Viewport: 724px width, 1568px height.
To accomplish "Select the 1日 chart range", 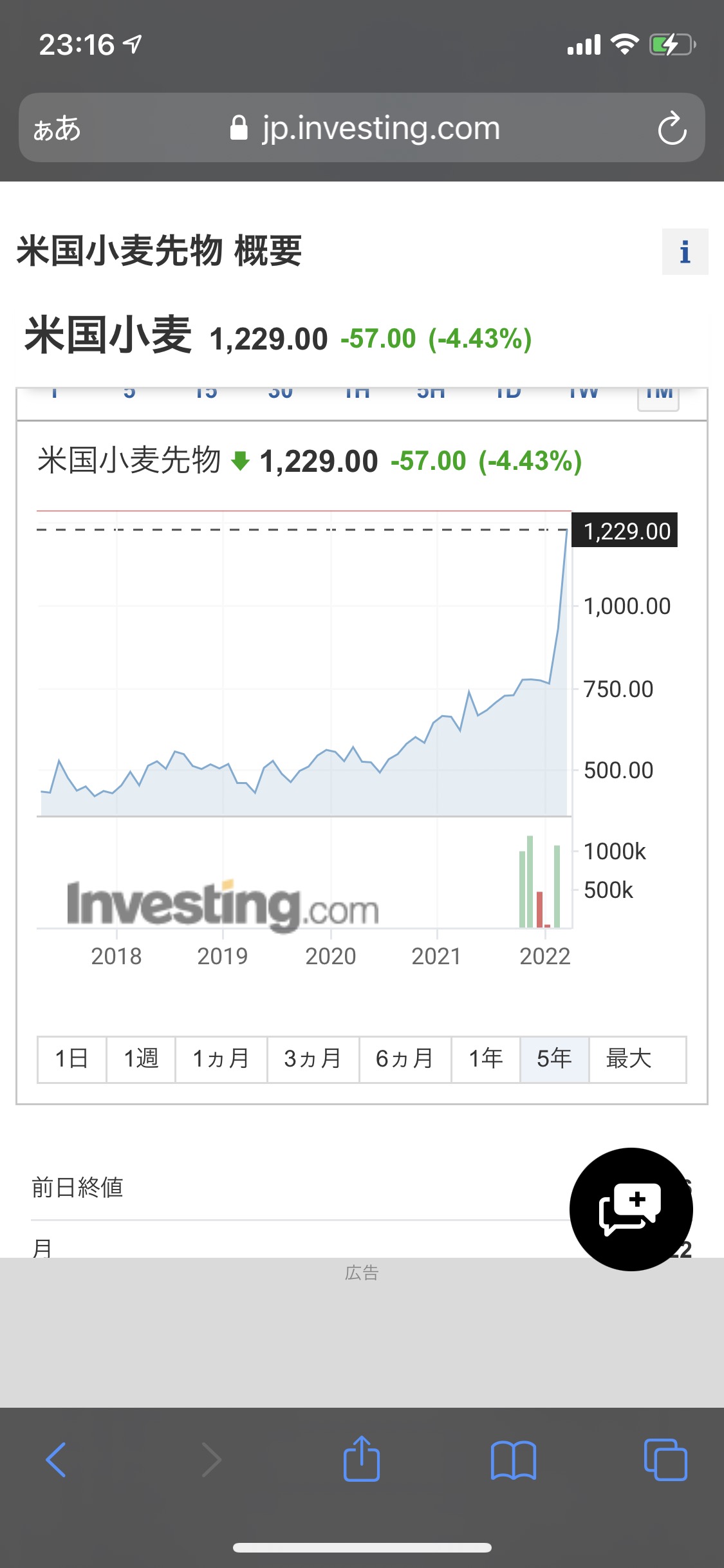I will click(x=71, y=1059).
